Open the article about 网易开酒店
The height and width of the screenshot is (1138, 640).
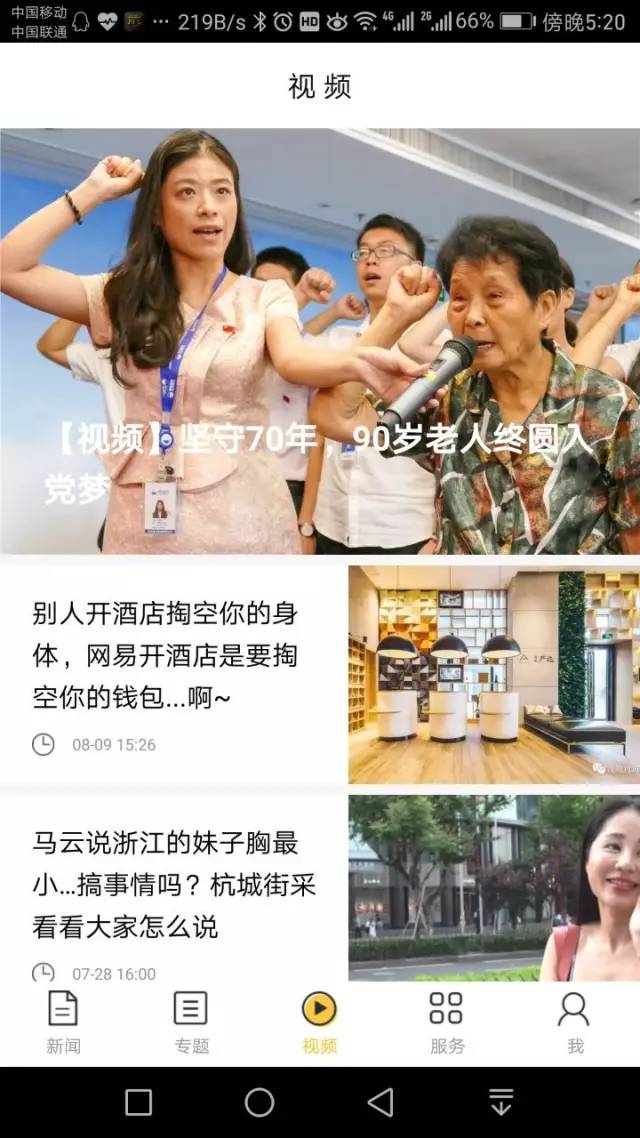[x=165, y=655]
